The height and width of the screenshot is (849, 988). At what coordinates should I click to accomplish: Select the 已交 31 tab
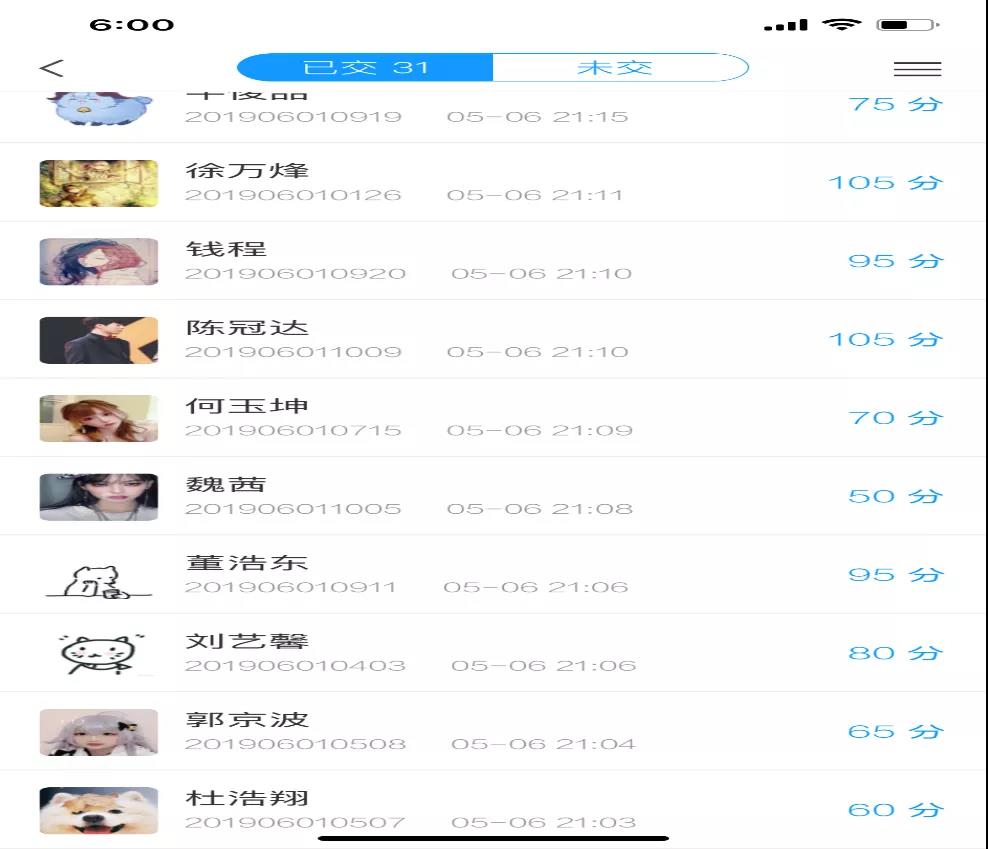tap(366, 68)
